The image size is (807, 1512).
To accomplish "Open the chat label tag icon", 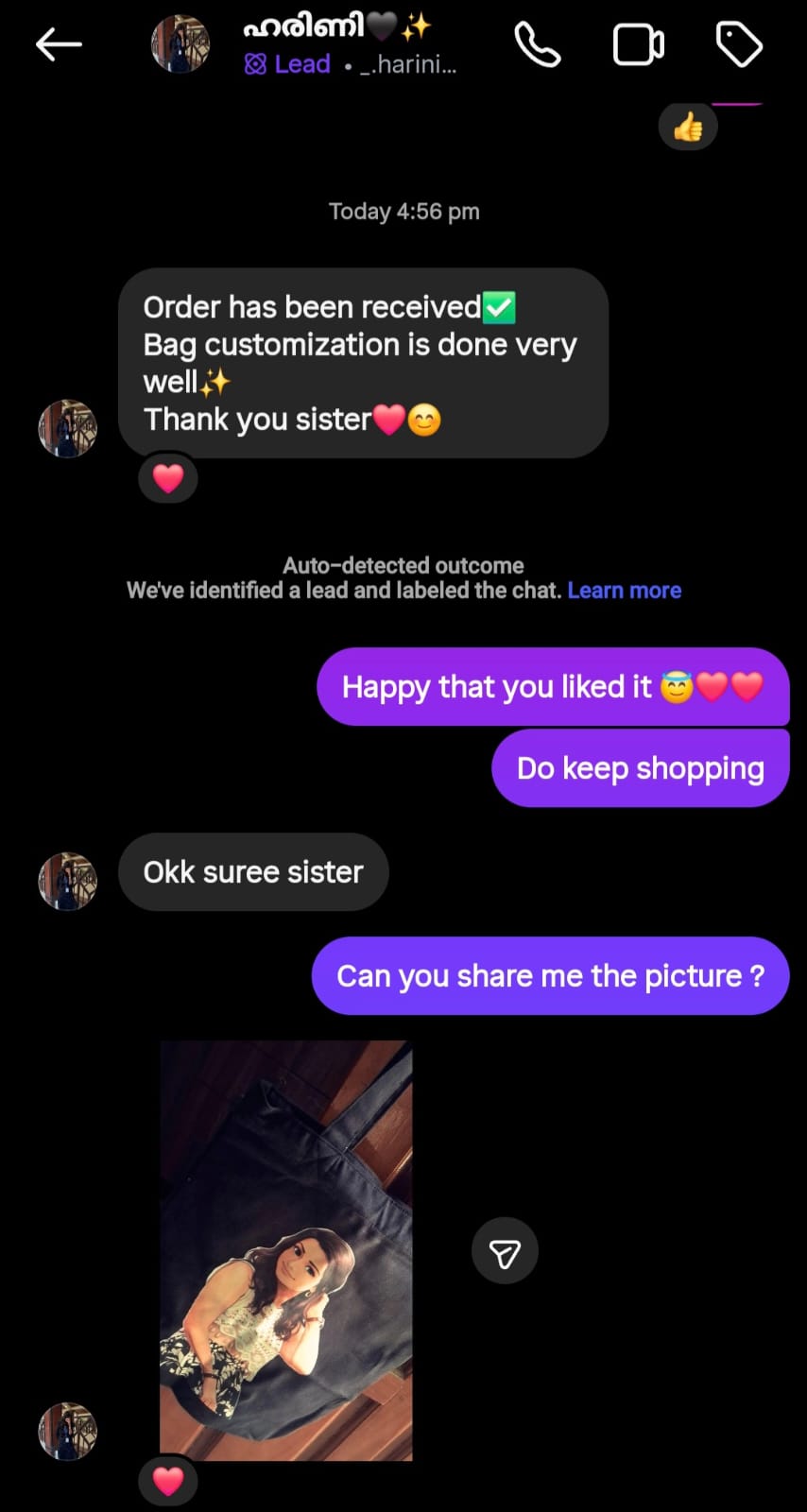I will [738, 44].
